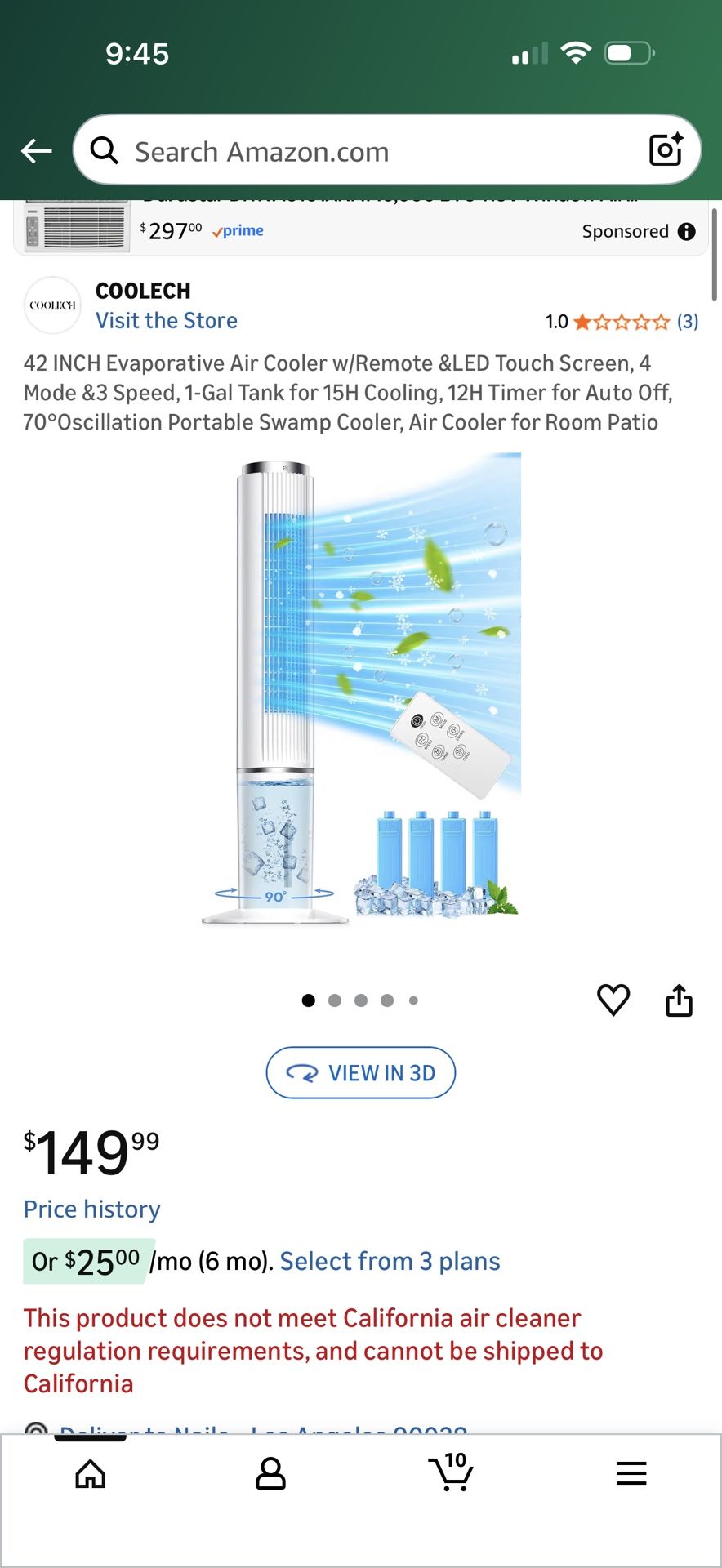This screenshot has height=1568, width=722.
Task: Add product to wish list heart
Action: pos(613,1000)
